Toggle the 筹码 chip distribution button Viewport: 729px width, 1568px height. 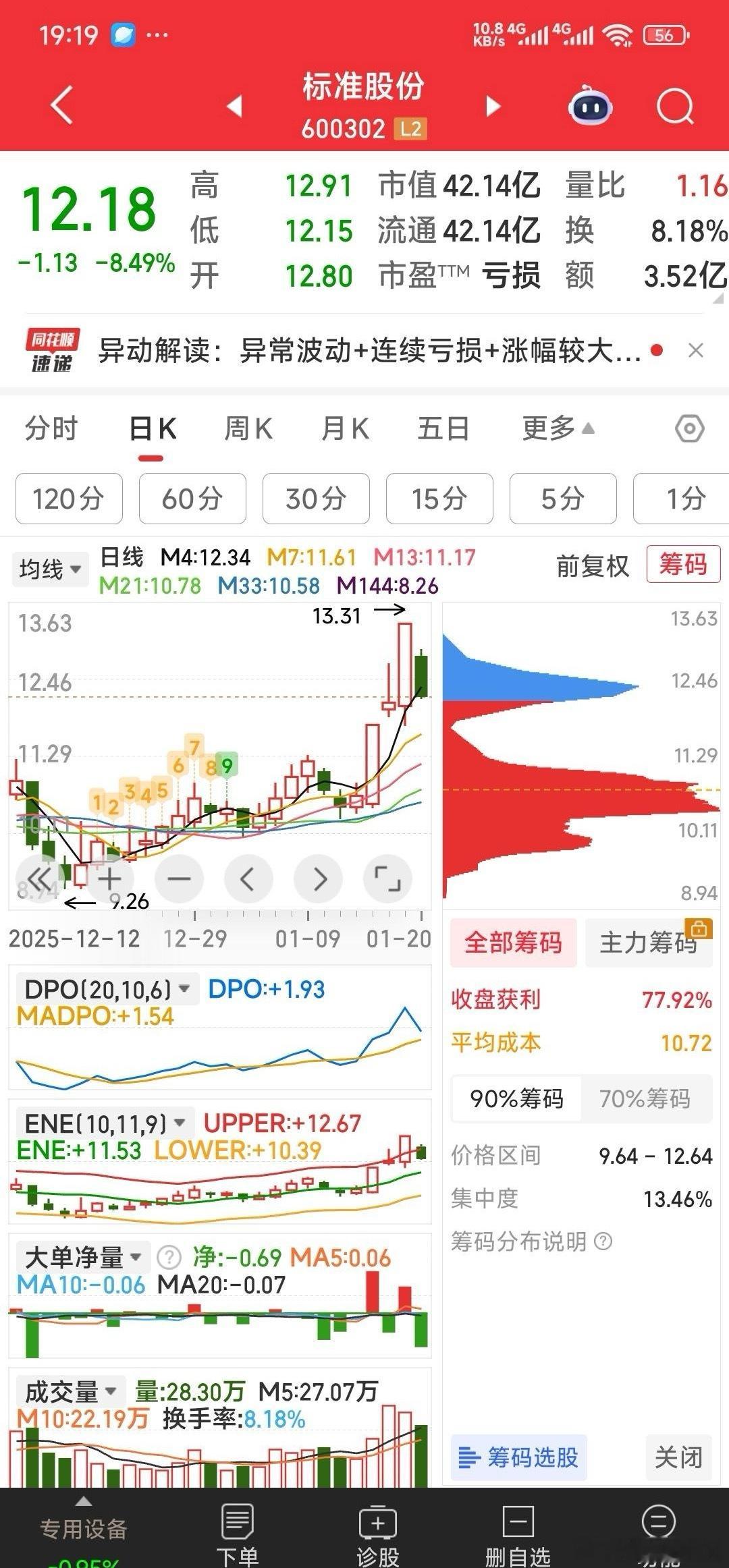(x=682, y=564)
